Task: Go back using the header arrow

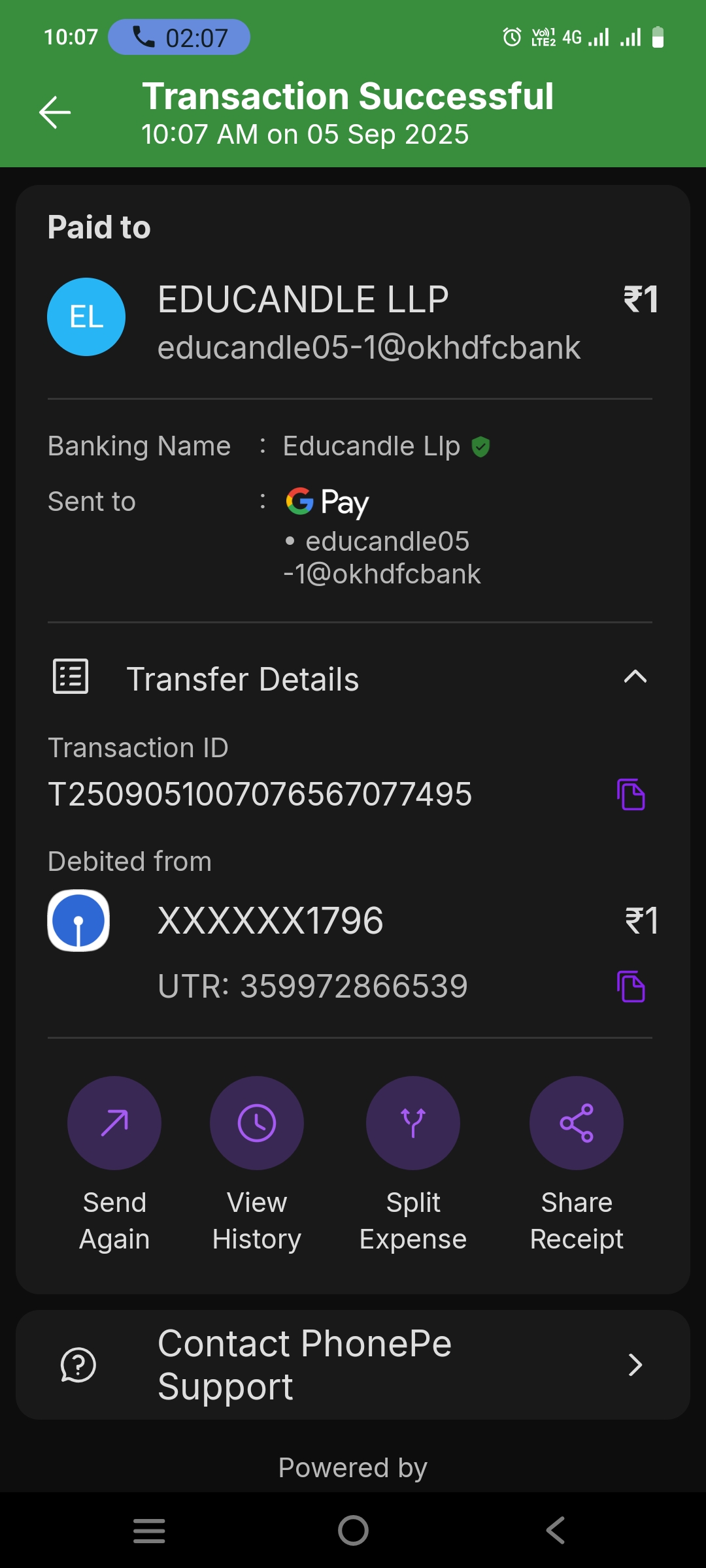Action: [55, 112]
